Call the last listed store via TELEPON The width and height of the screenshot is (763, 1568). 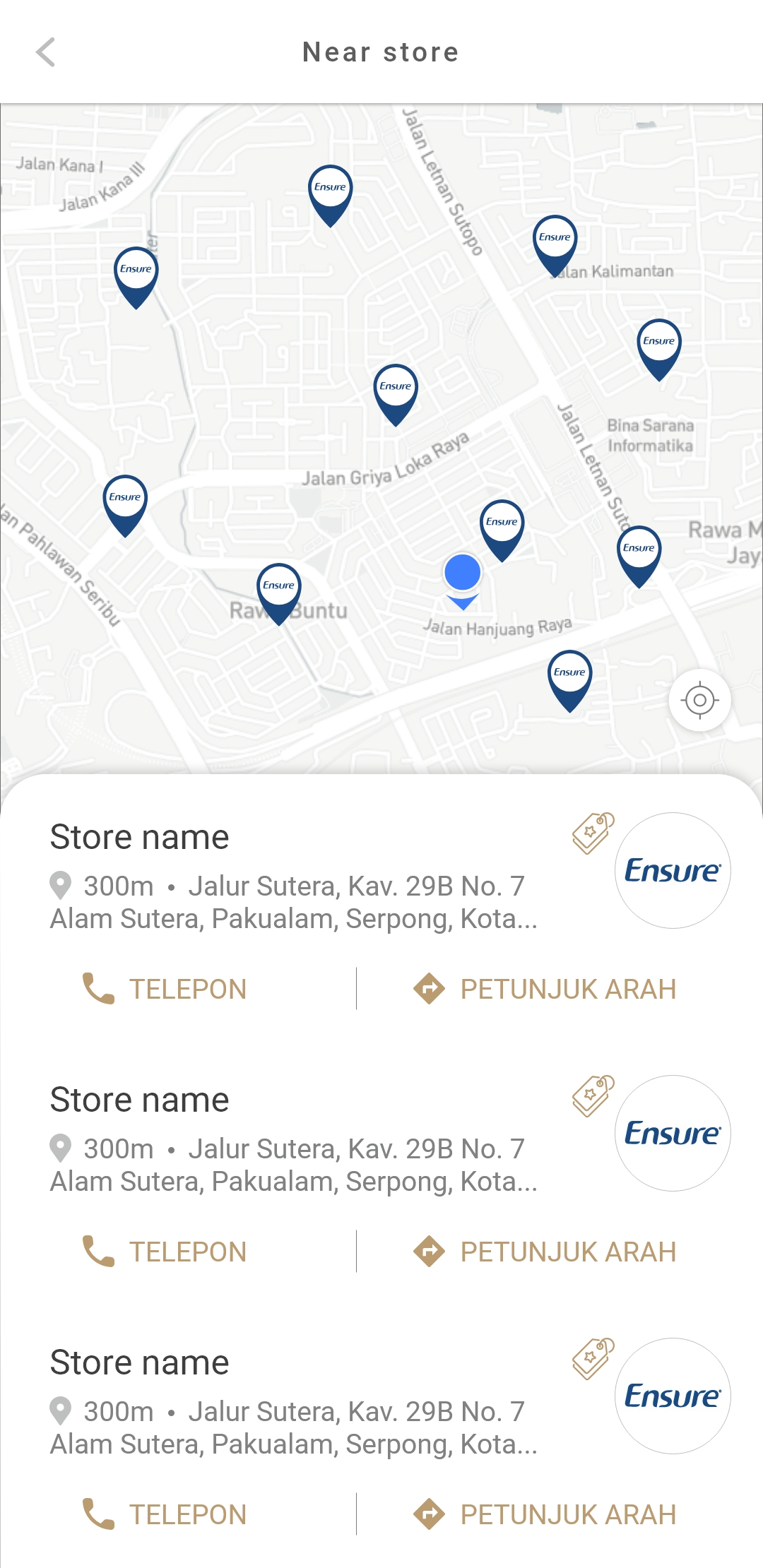point(165,1514)
